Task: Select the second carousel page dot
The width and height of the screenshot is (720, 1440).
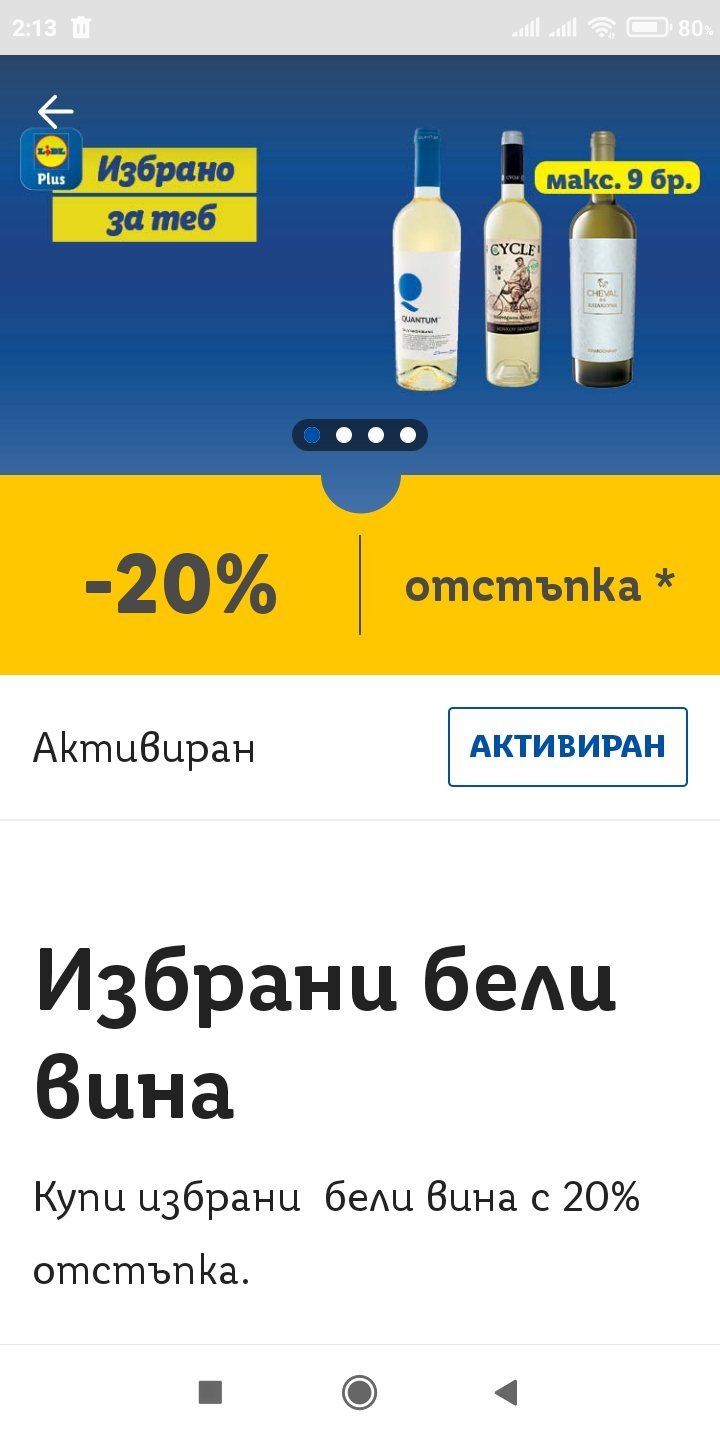Action: 344,435
